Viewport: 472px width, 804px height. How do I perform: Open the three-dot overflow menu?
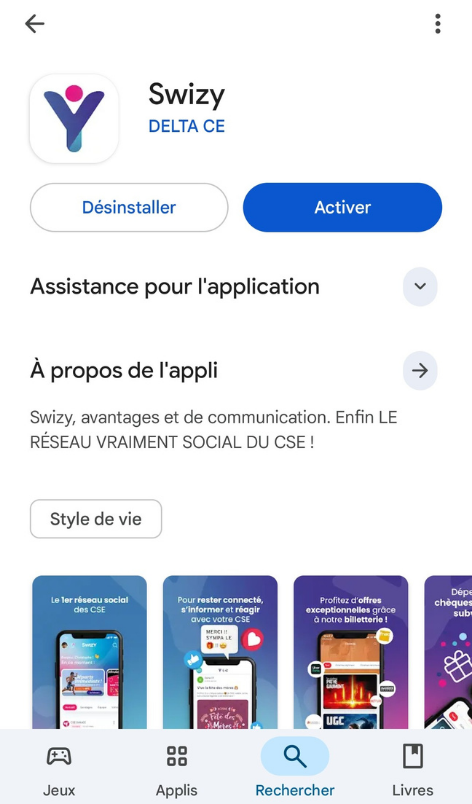pyautogui.click(x=438, y=24)
